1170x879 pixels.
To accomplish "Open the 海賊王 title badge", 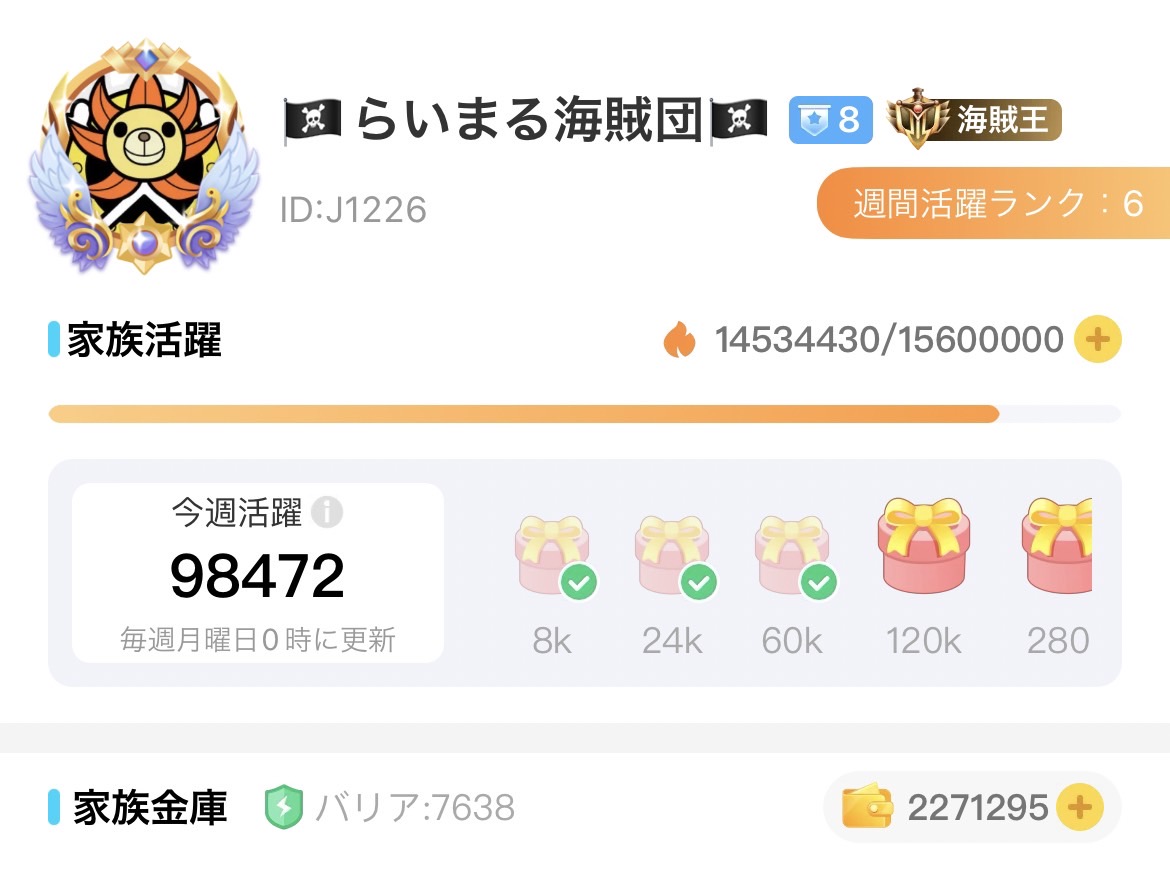I will pos(974,120).
